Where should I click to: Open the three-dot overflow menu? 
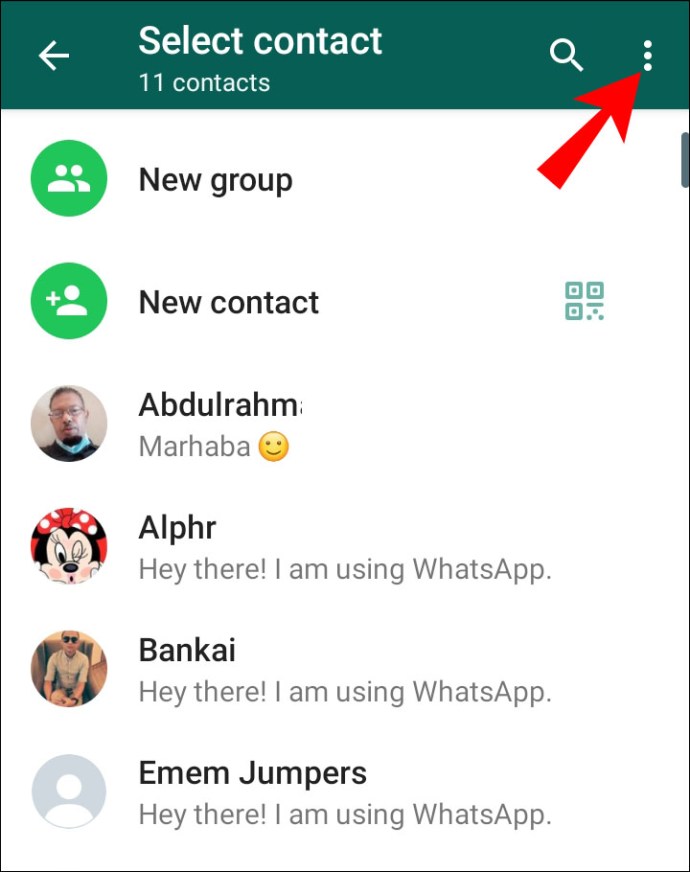click(648, 56)
